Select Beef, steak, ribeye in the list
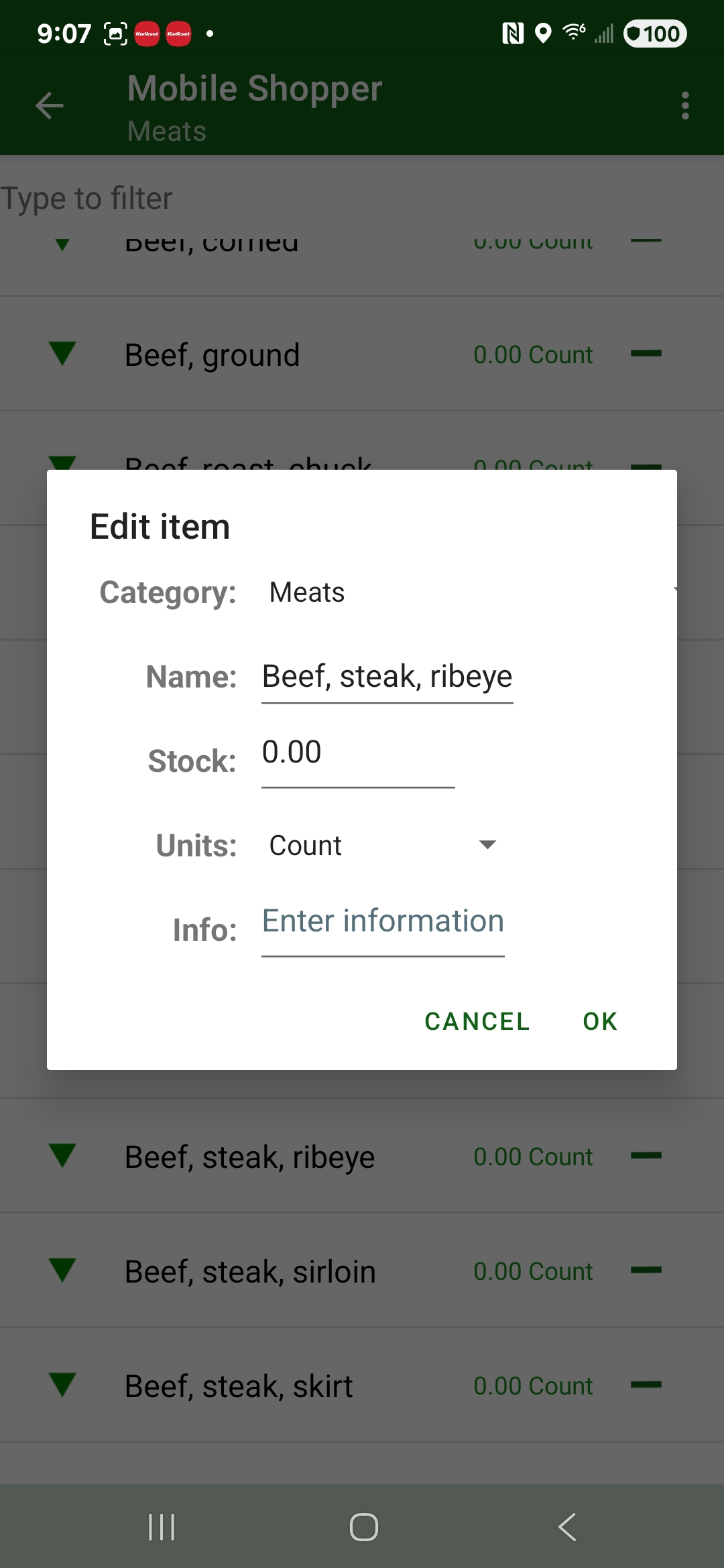This screenshot has width=724, height=1568. [x=250, y=1155]
